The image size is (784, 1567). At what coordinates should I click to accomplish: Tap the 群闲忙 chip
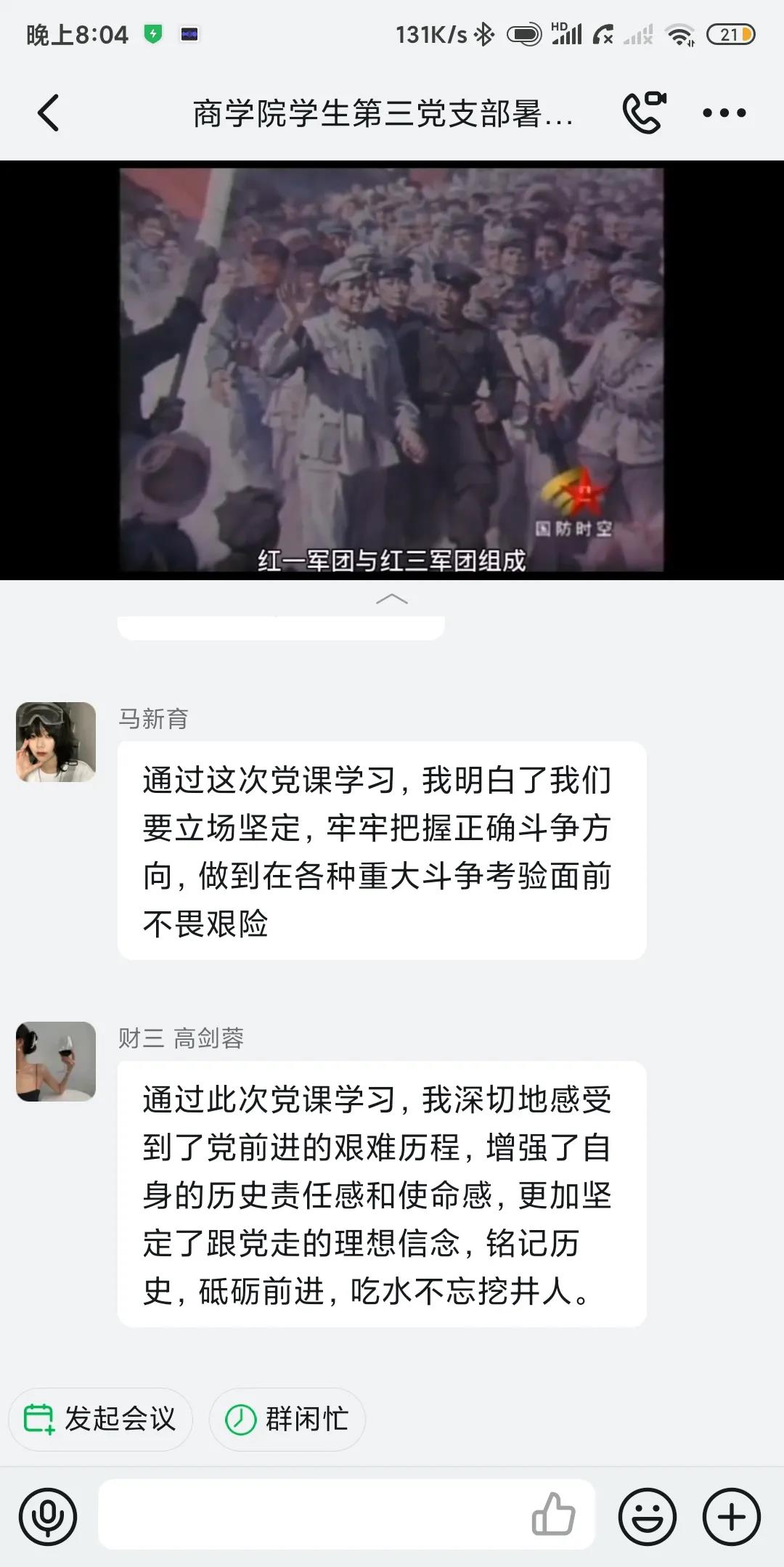click(287, 1419)
